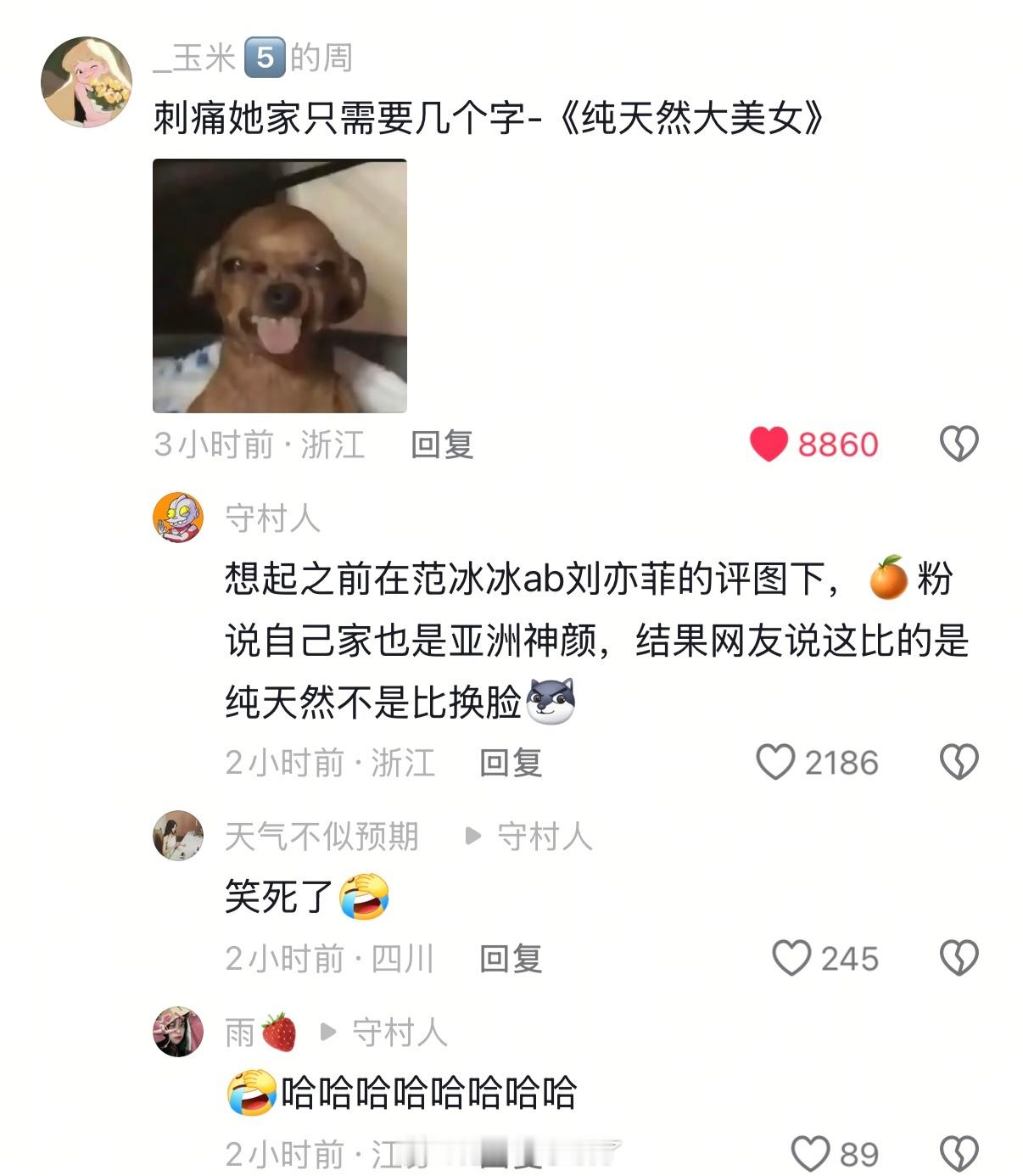Open 雨🍓's profile avatar

[178, 1032]
